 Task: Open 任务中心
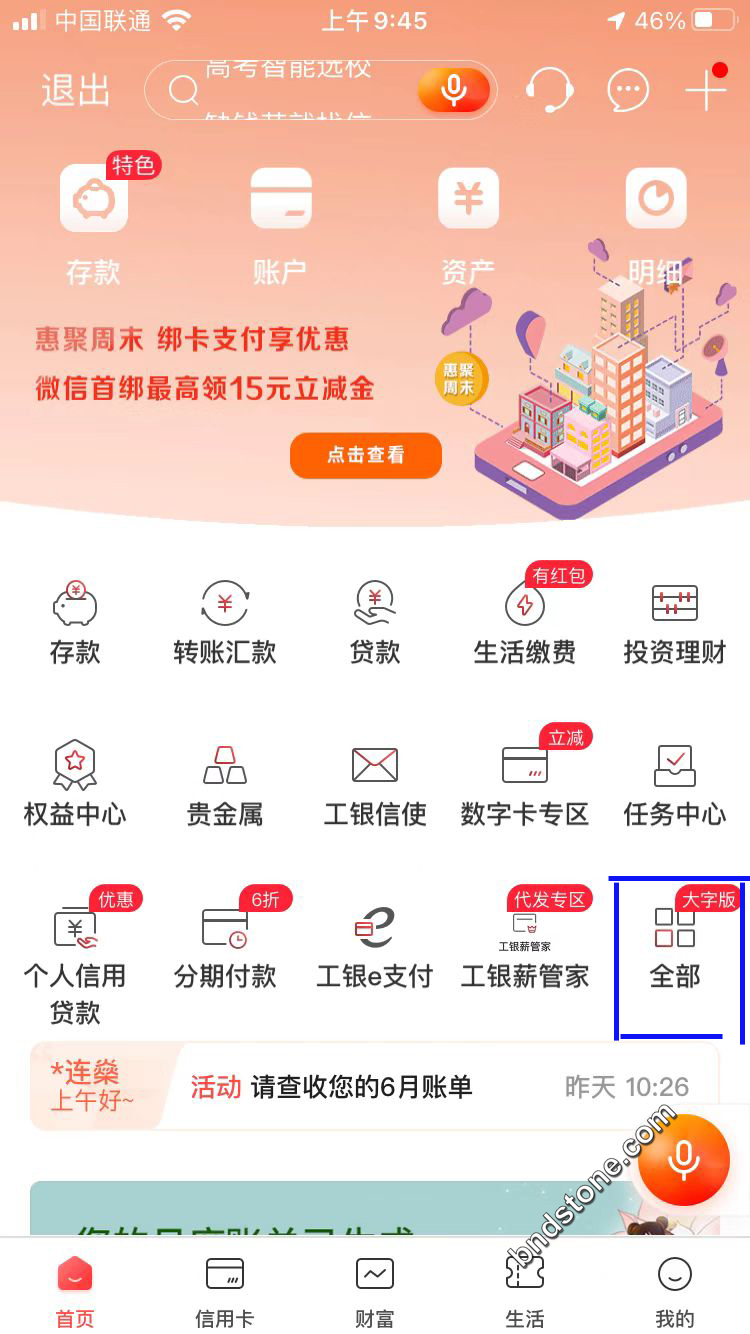tap(675, 785)
